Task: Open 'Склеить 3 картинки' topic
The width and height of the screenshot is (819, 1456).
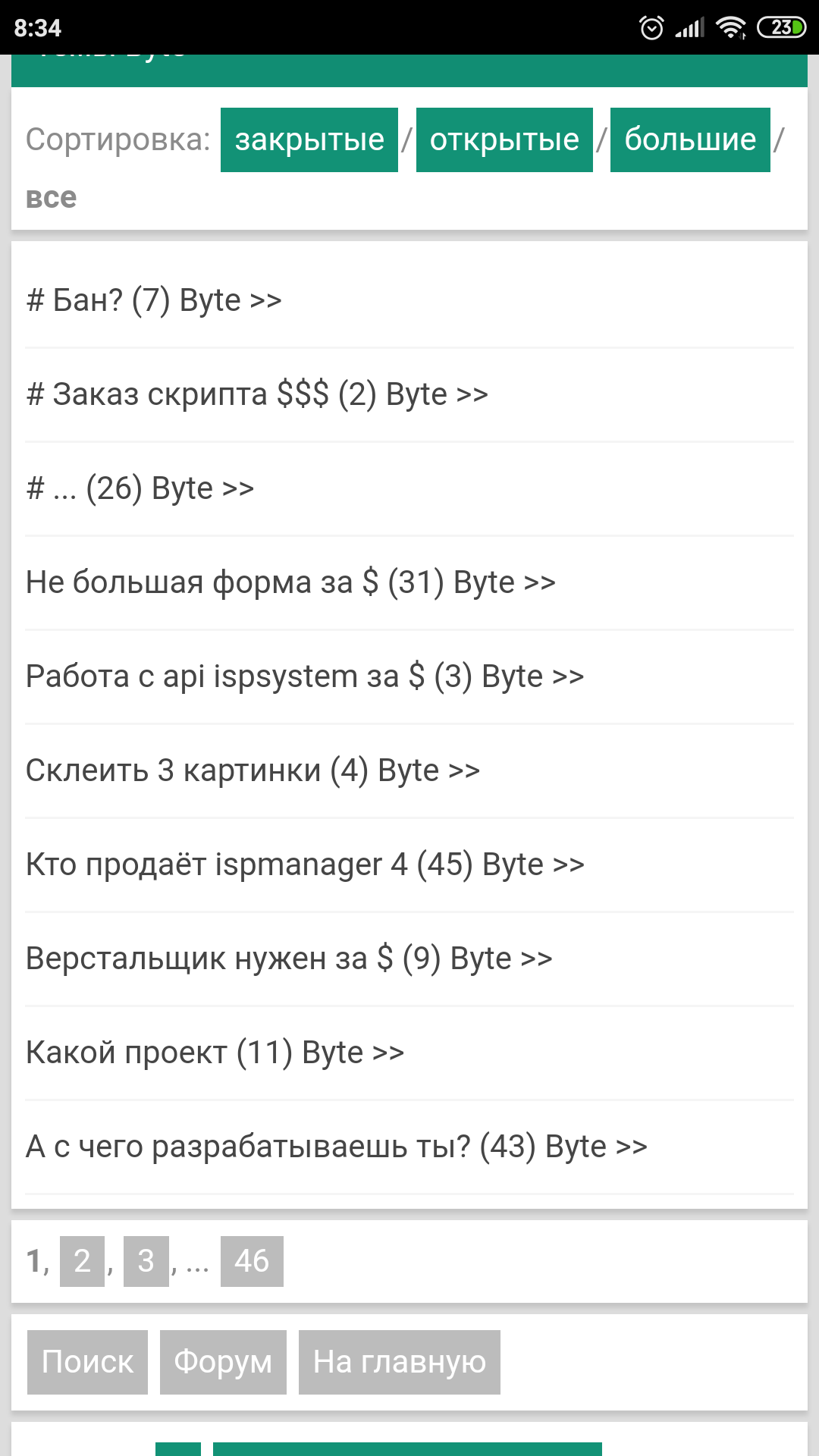Action: tap(253, 770)
